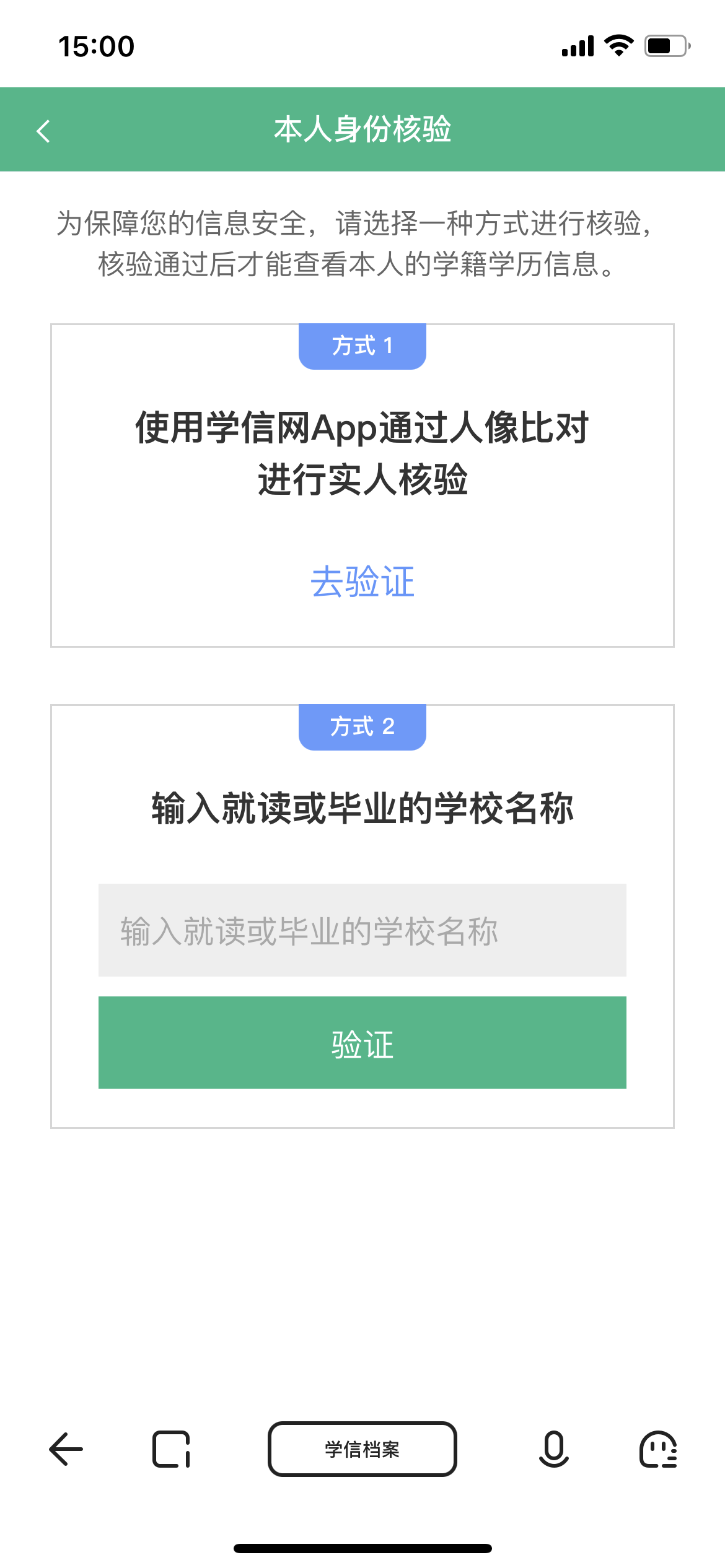Open the assistant face icon menu
The image size is (725, 1568).
[x=658, y=1449]
